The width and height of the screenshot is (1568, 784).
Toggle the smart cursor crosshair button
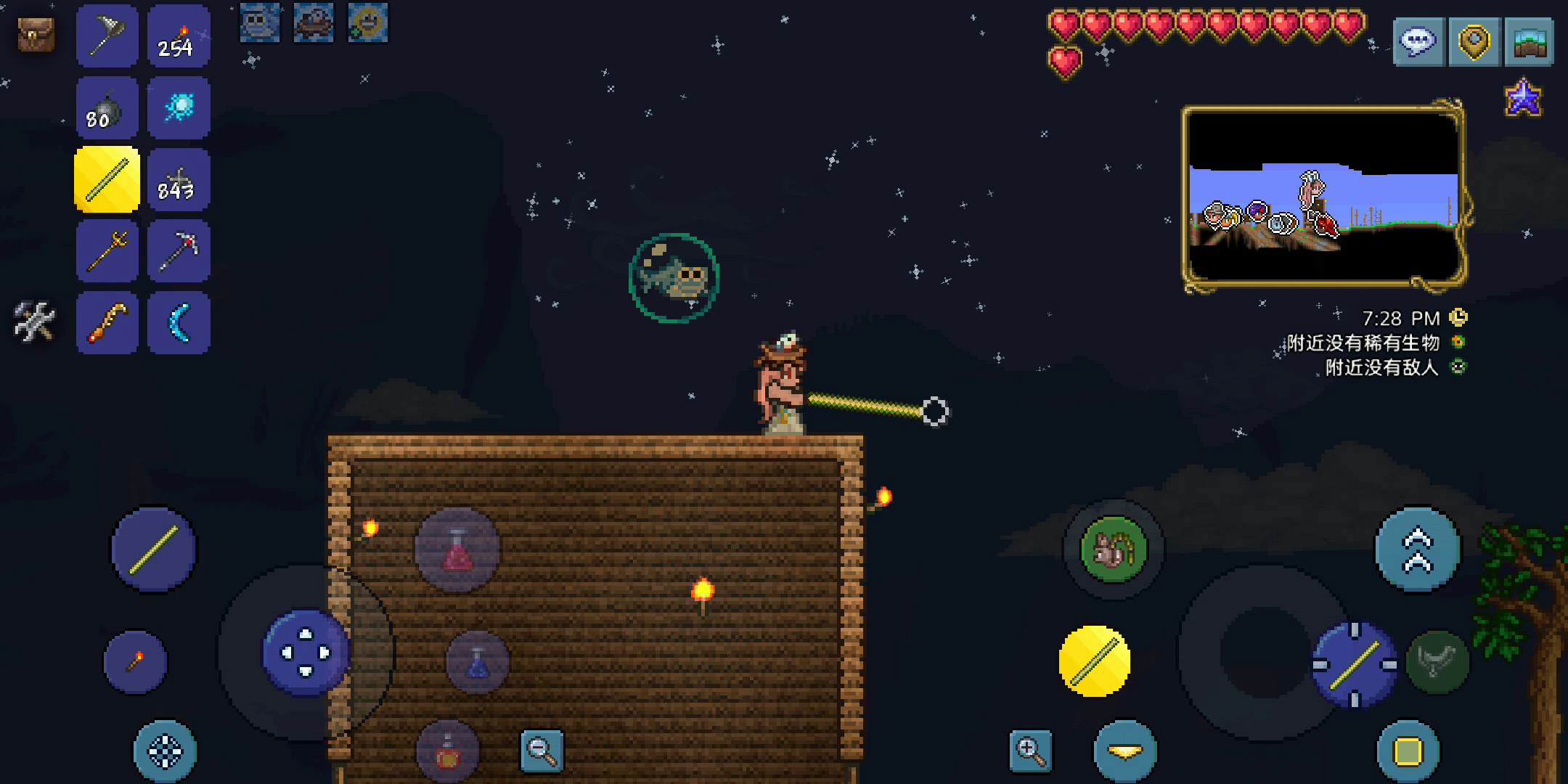click(x=165, y=751)
